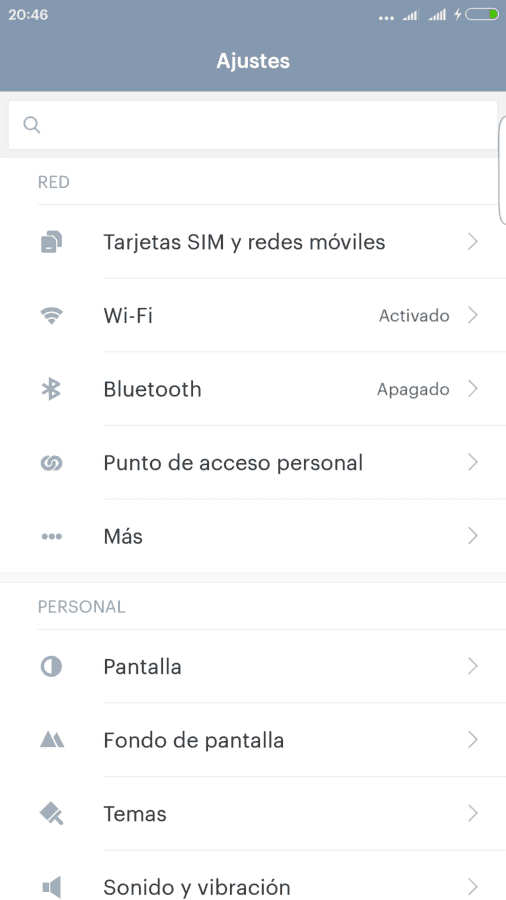Open Tarjetas SIM y redes móviles
This screenshot has height=900, width=506.
click(x=253, y=242)
